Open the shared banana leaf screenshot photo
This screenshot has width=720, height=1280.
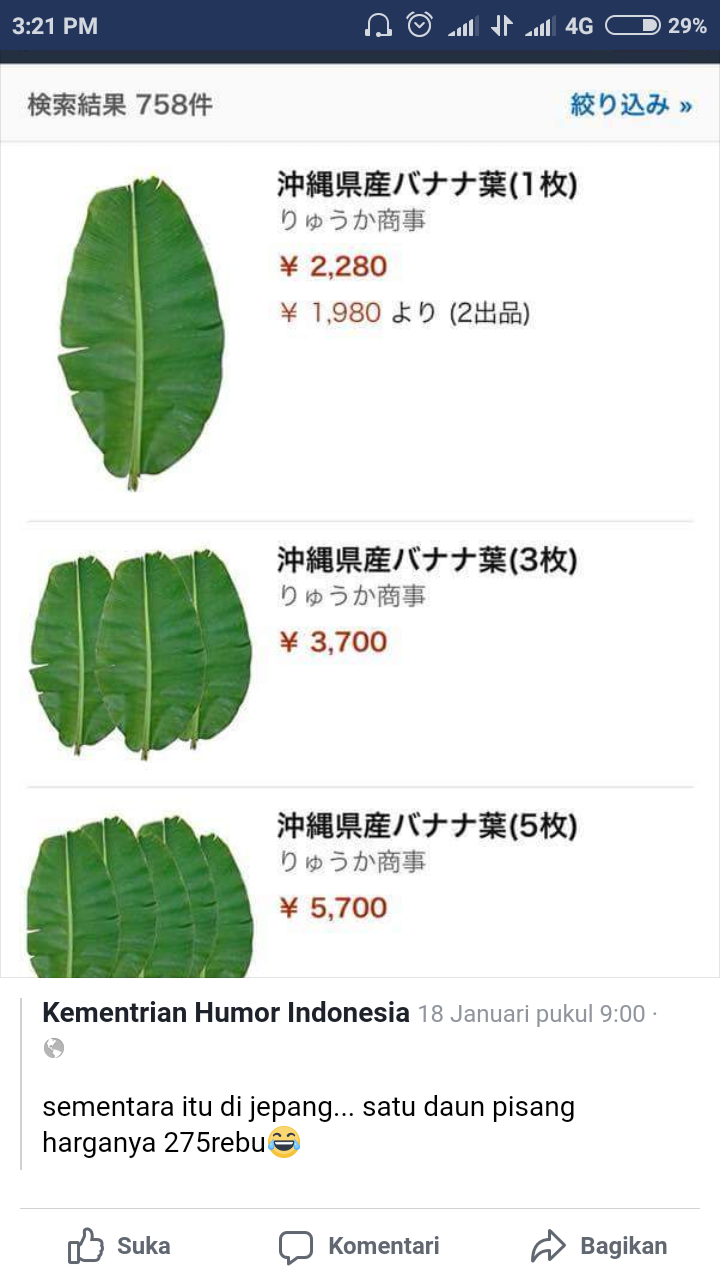tap(360, 520)
